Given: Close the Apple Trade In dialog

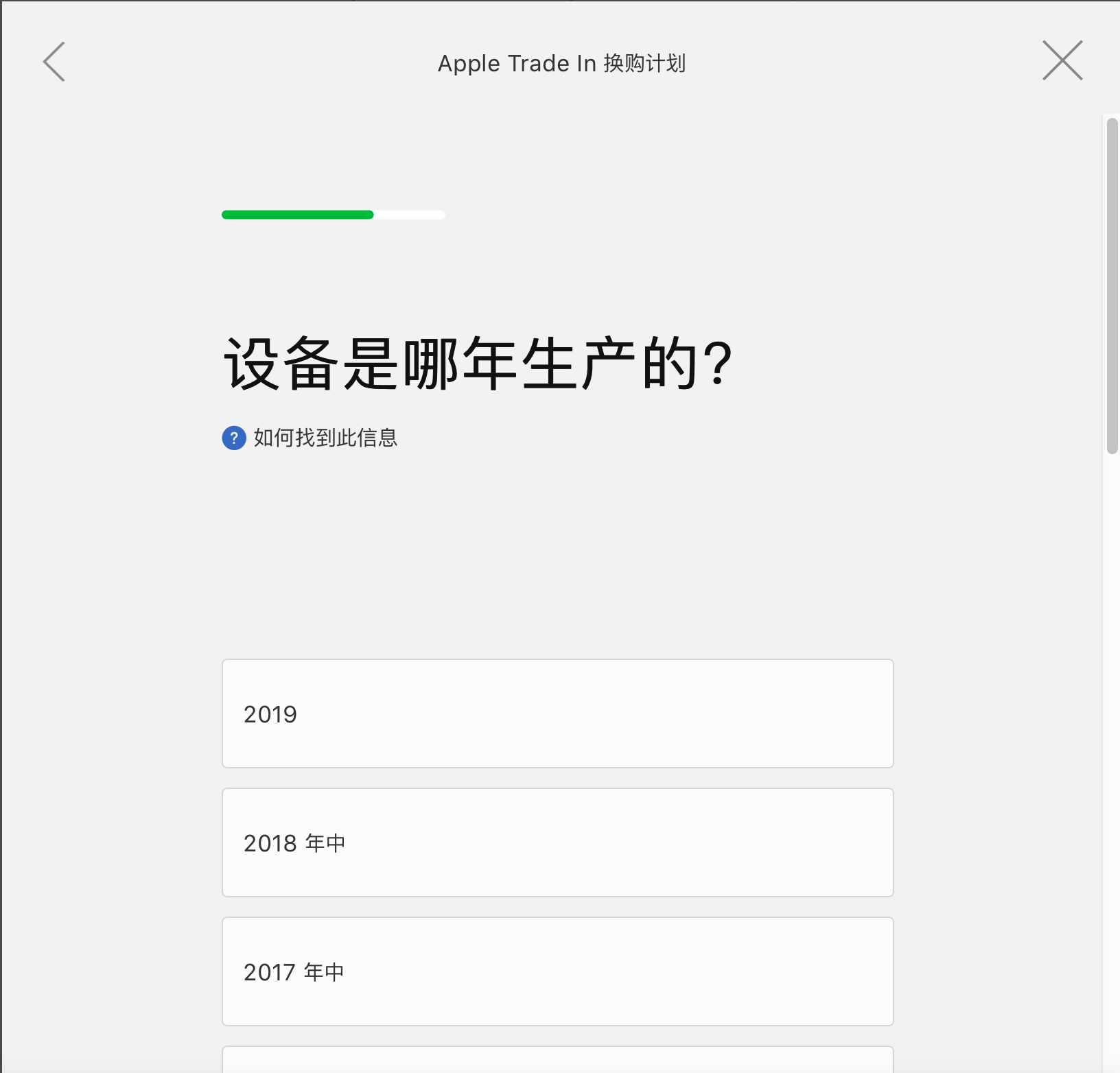Looking at the screenshot, I should coord(1062,60).
